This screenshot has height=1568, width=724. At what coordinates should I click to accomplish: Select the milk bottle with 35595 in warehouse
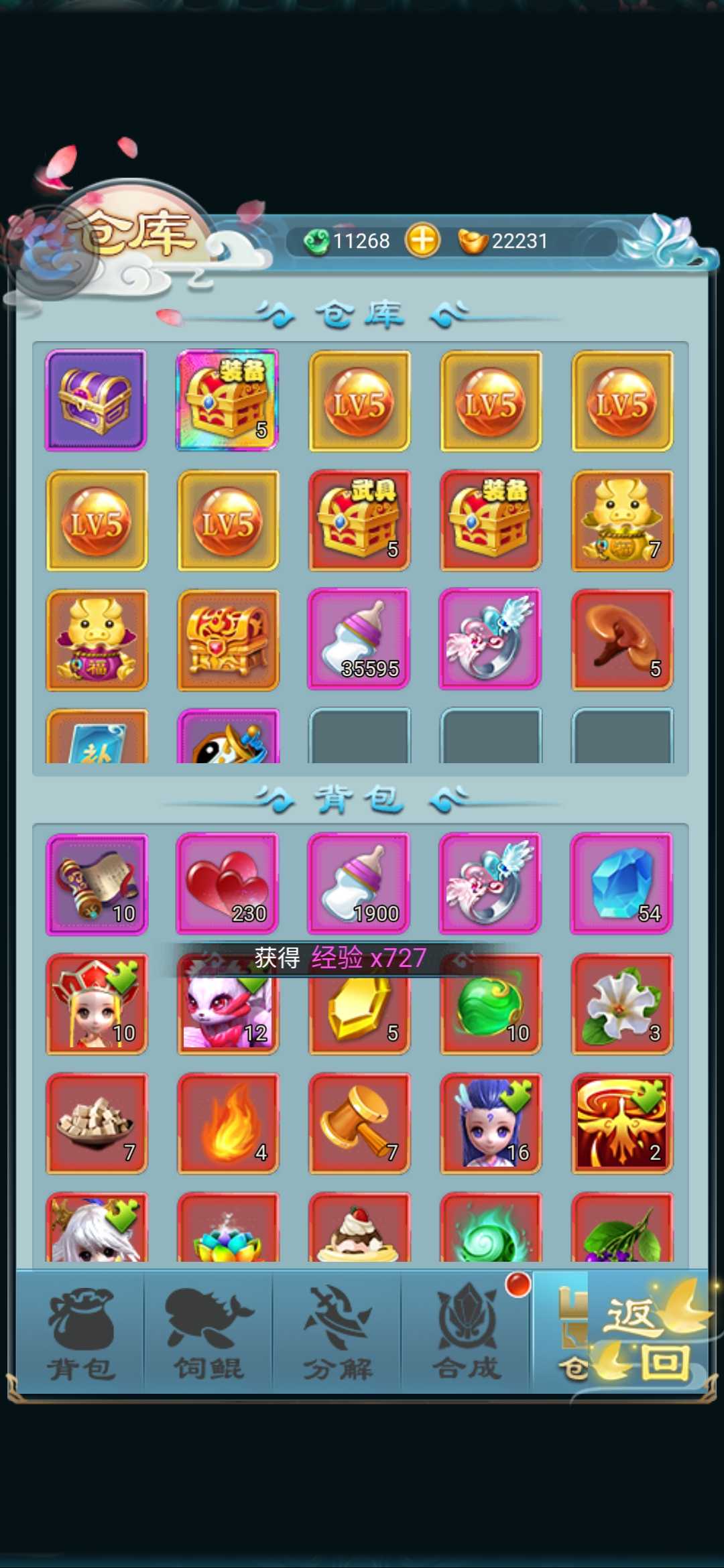[359, 639]
